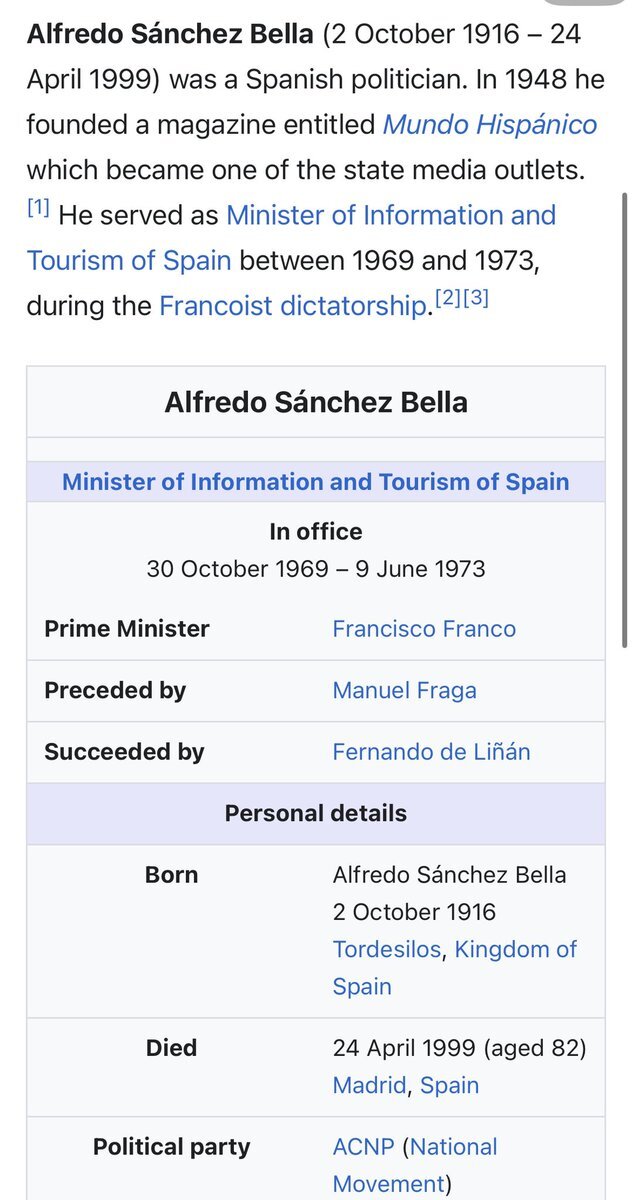Open Francoist dictatorship article link
Image resolution: width=632 pixels, height=1200 pixels.
pos(293,305)
